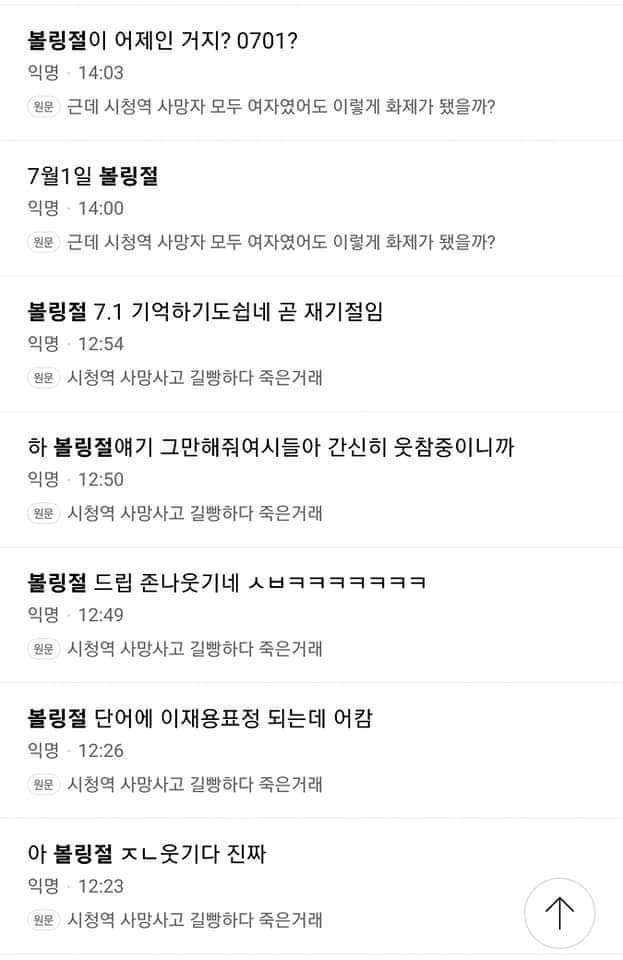Tap the scroll-to-top arrow button
Image resolution: width=623 pixels, height=960 pixels.
click(x=559, y=913)
